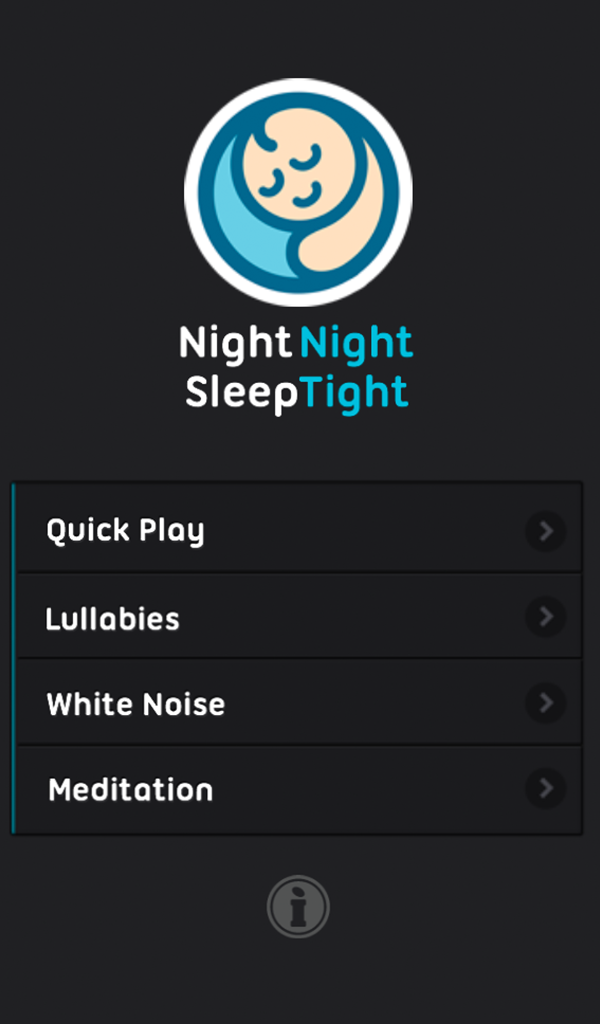Viewport: 600px width, 1024px height.
Task: Go to Meditation sounds
Action: tap(298, 790)
